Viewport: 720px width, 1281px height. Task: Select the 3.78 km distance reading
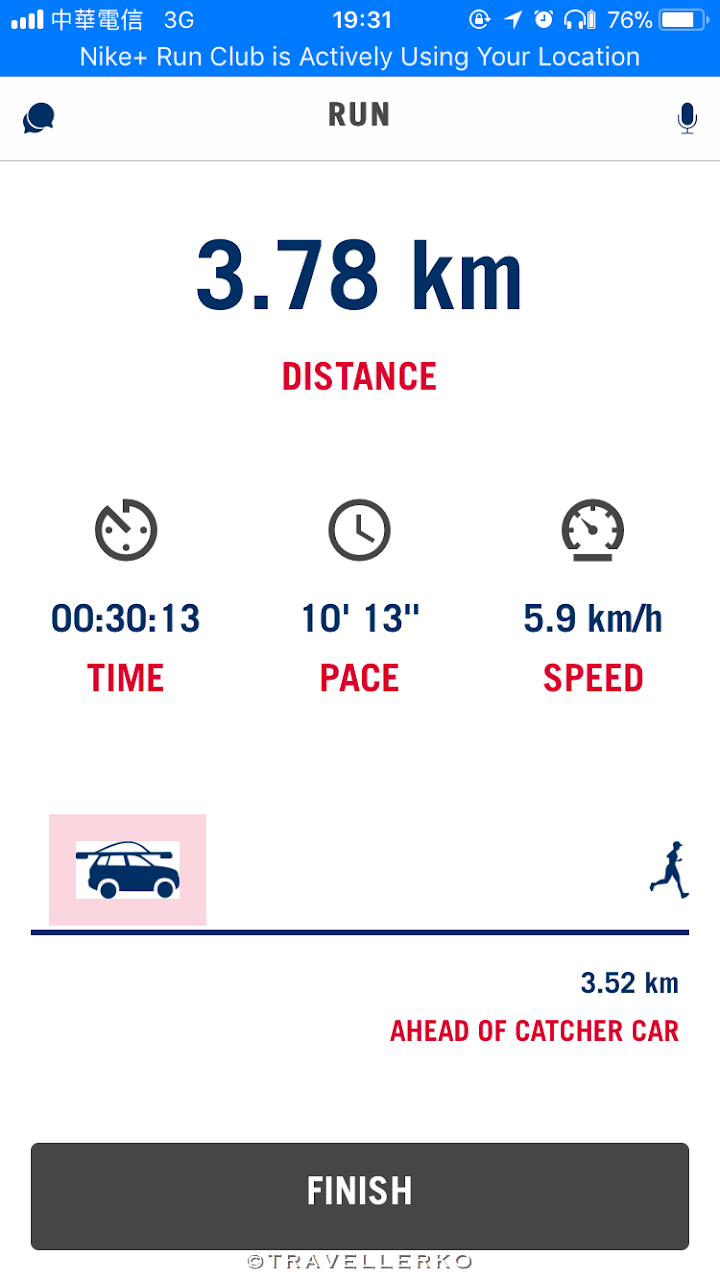(x=360, y=274)
